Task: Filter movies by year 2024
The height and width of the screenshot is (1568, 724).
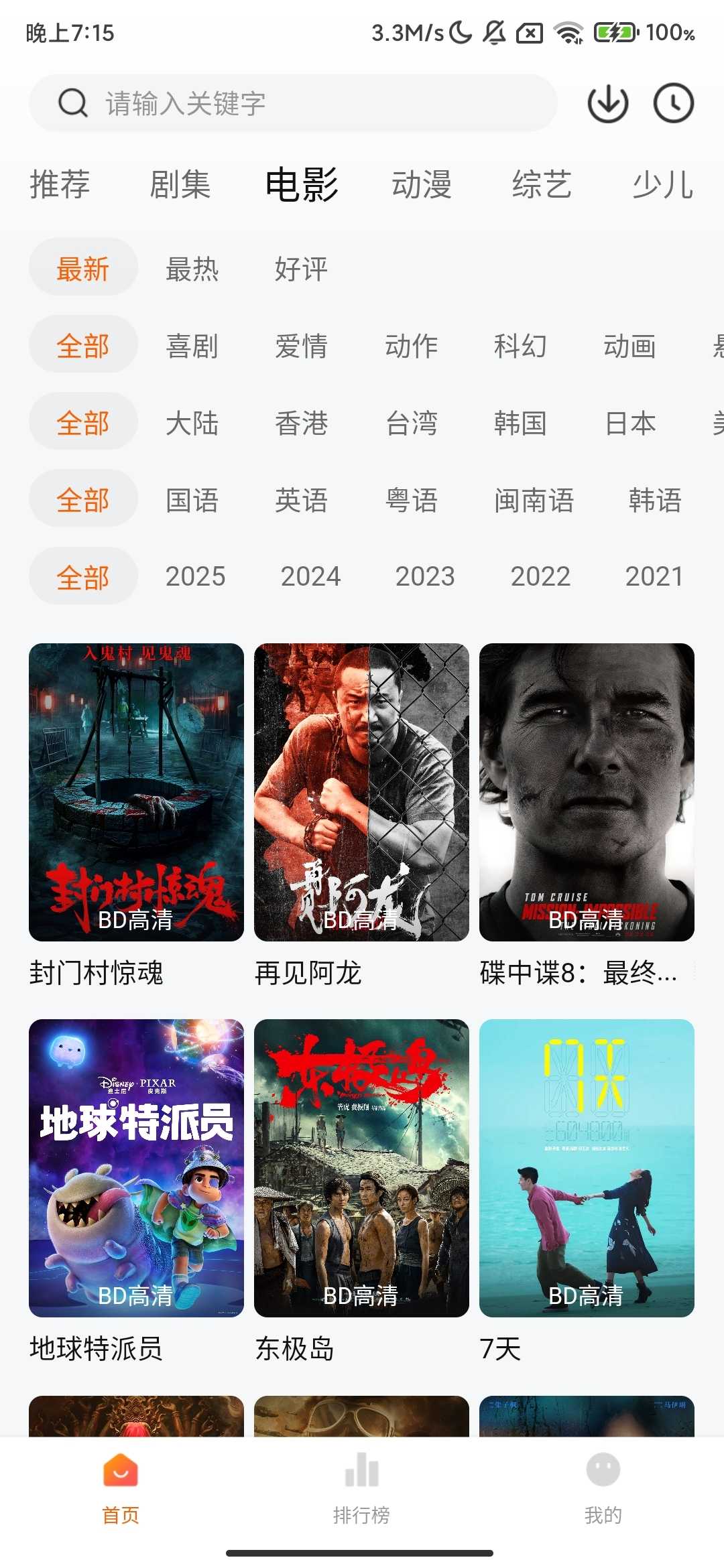Action: click(310, 577)
